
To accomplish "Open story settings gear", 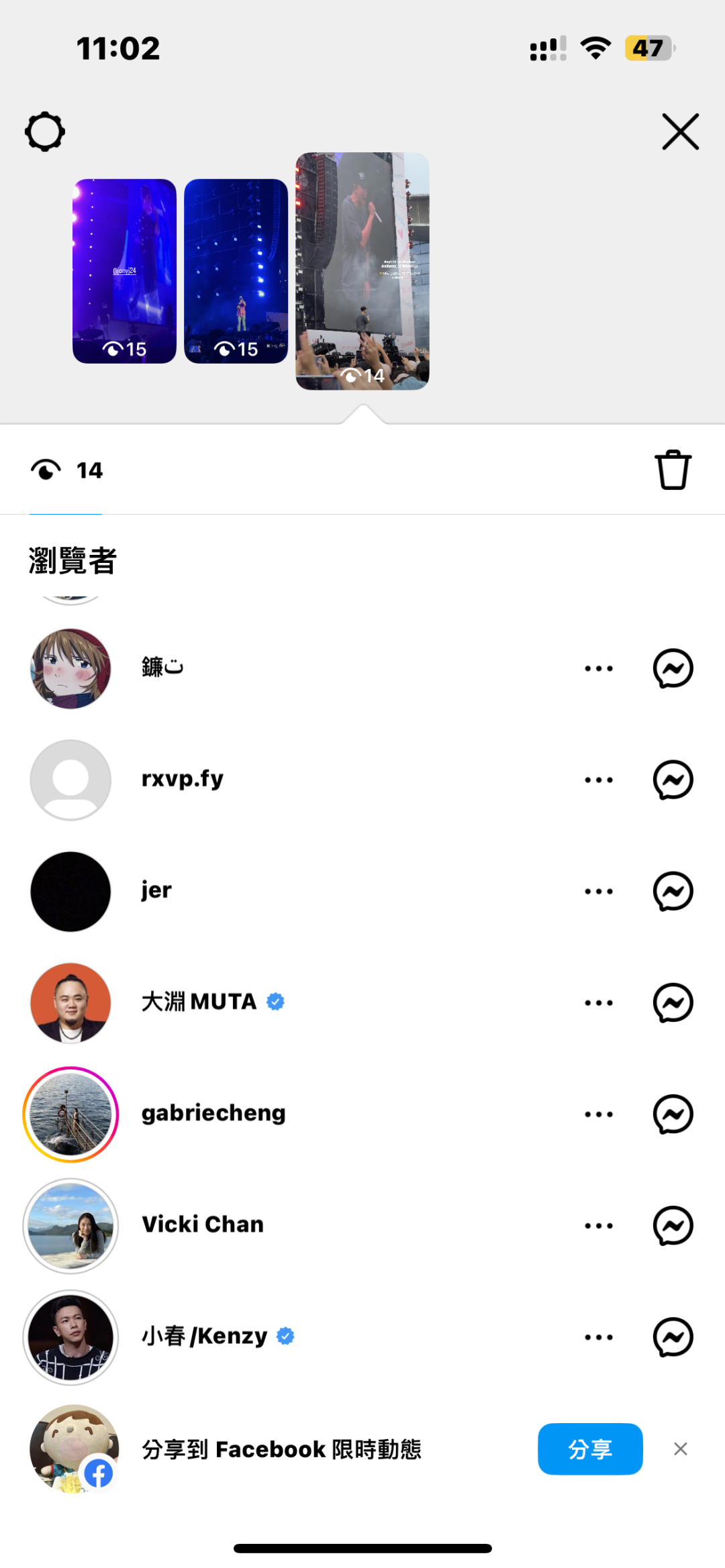I will pyautogui.click(x=45, y=132).
